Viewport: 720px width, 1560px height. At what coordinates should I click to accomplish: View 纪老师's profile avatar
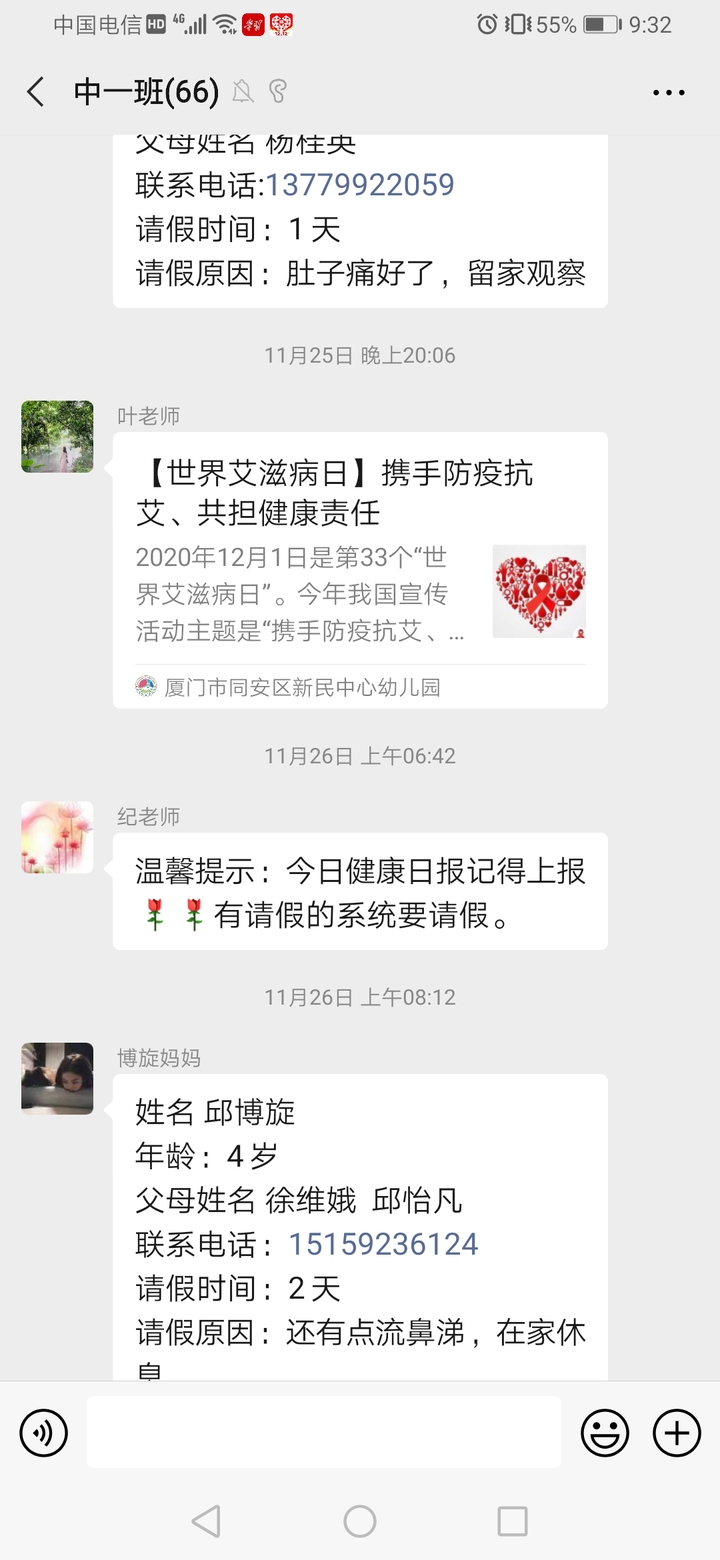click(57, 837)
